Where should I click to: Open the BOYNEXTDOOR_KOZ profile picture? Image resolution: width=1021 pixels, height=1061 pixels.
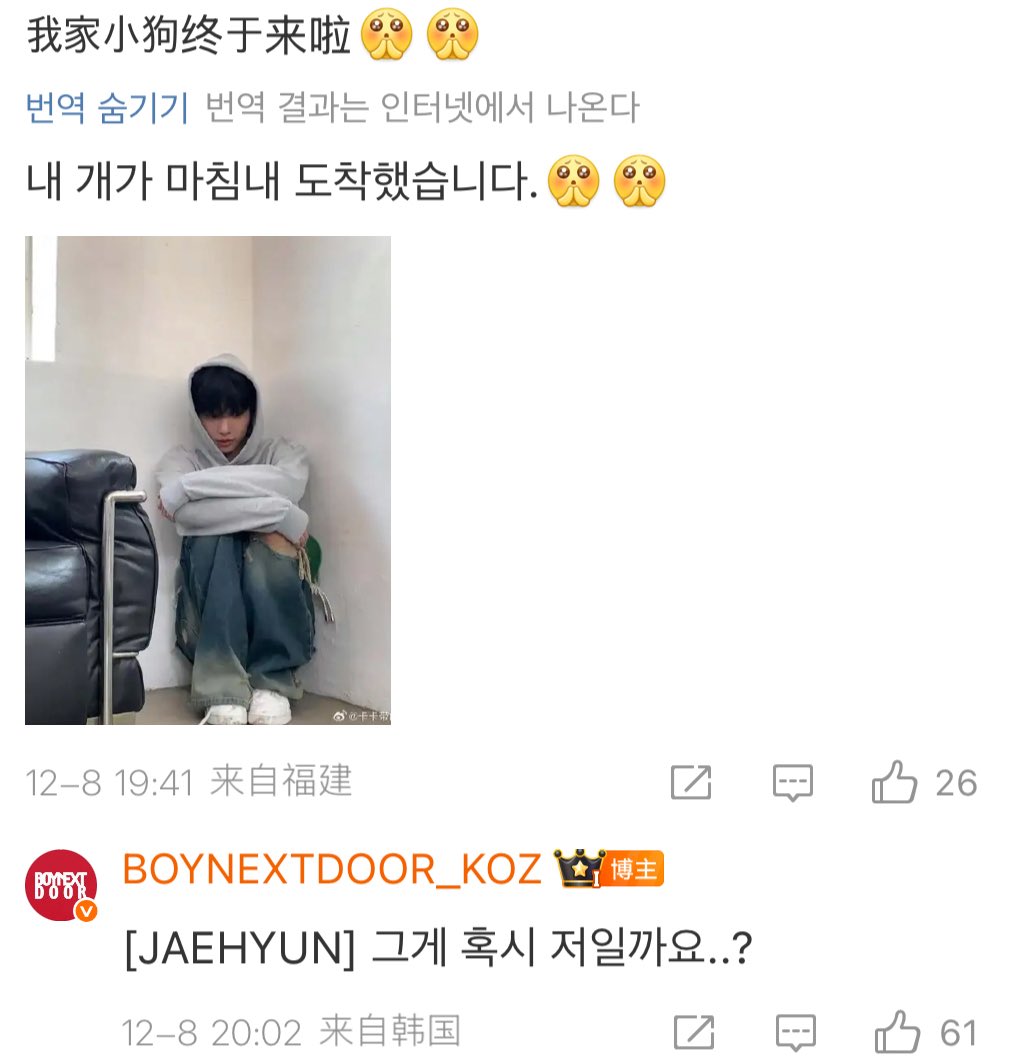(x=61, y=886)
